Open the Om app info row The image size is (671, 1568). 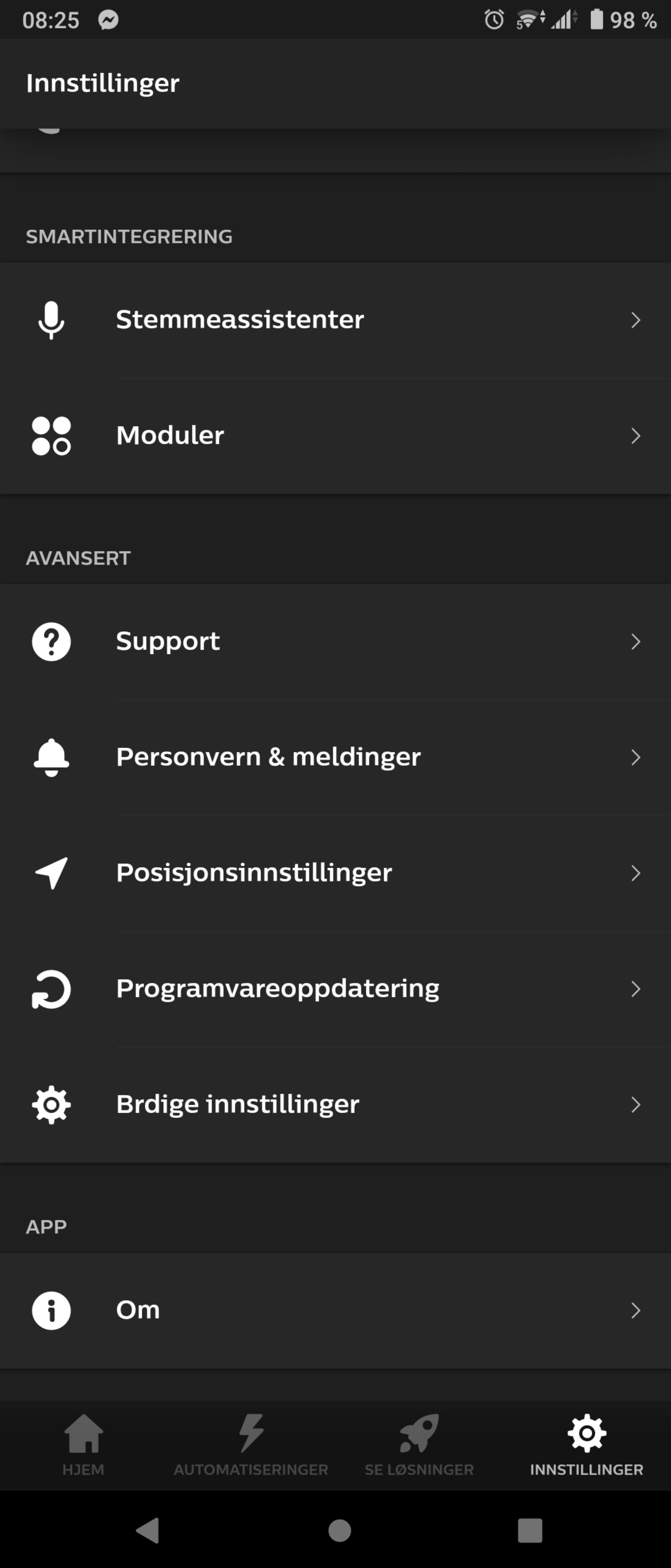(335, 1310)
